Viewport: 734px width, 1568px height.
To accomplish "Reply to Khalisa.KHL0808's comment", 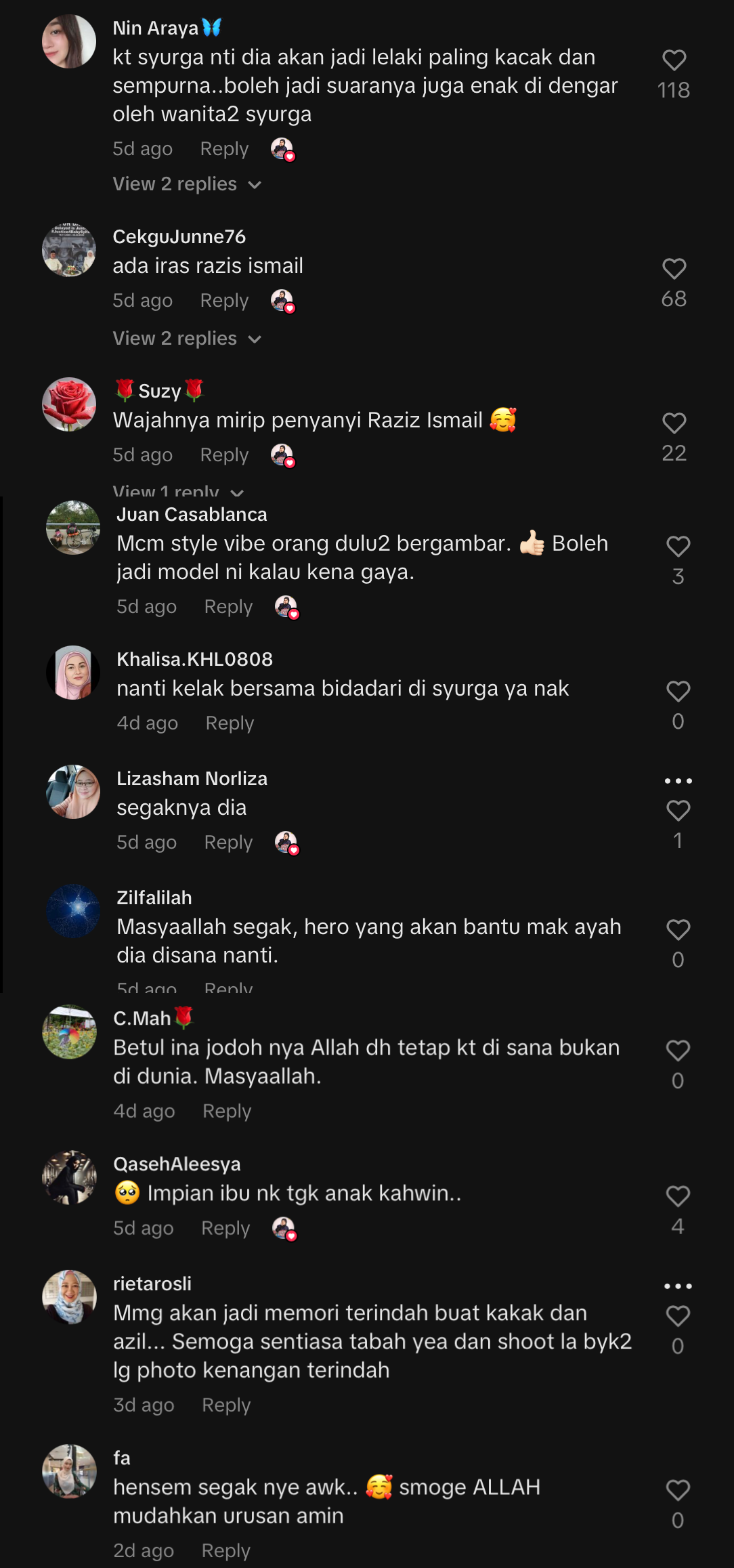I will 230,723.
